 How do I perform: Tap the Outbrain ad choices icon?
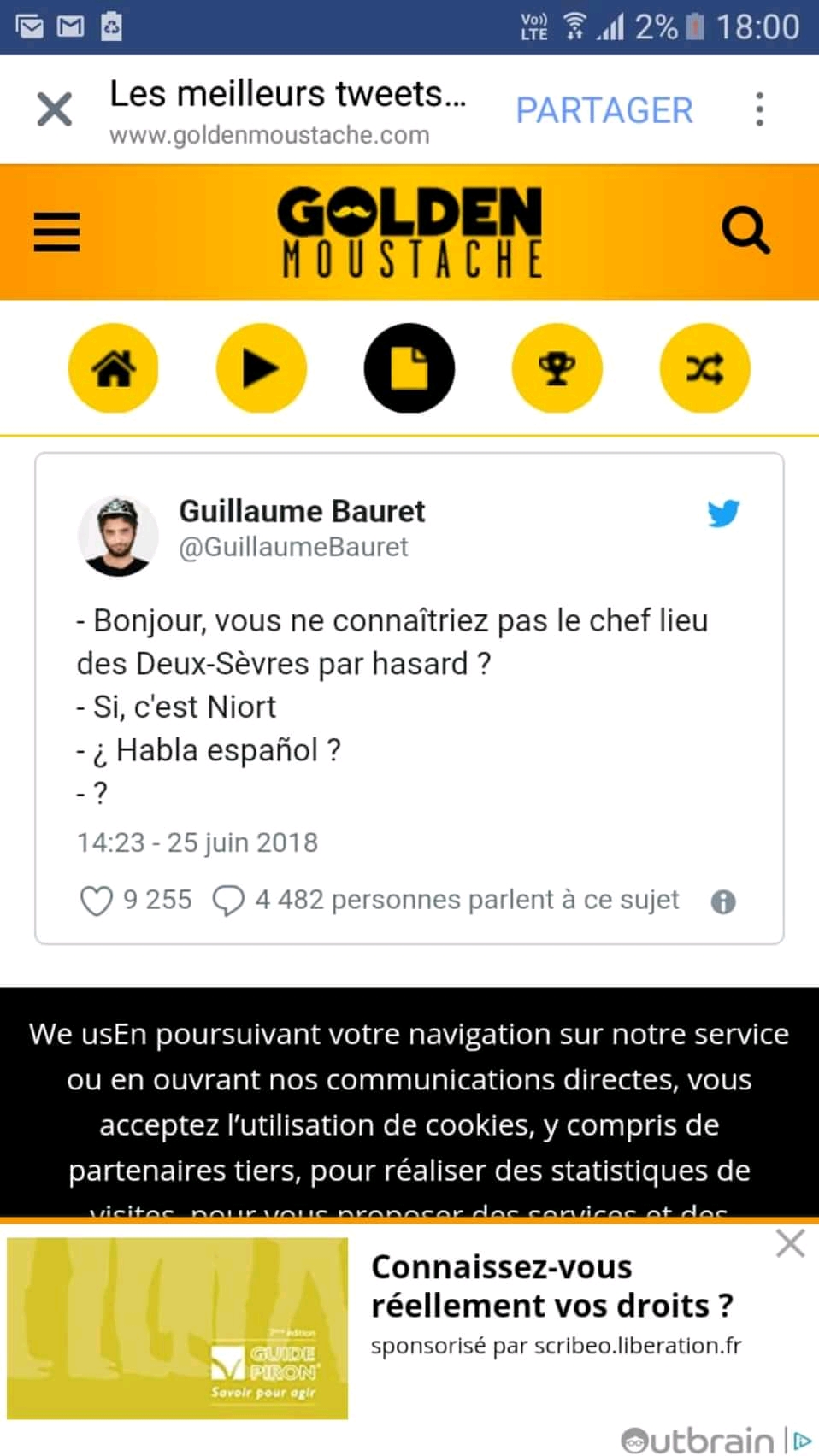point(802,1441)
